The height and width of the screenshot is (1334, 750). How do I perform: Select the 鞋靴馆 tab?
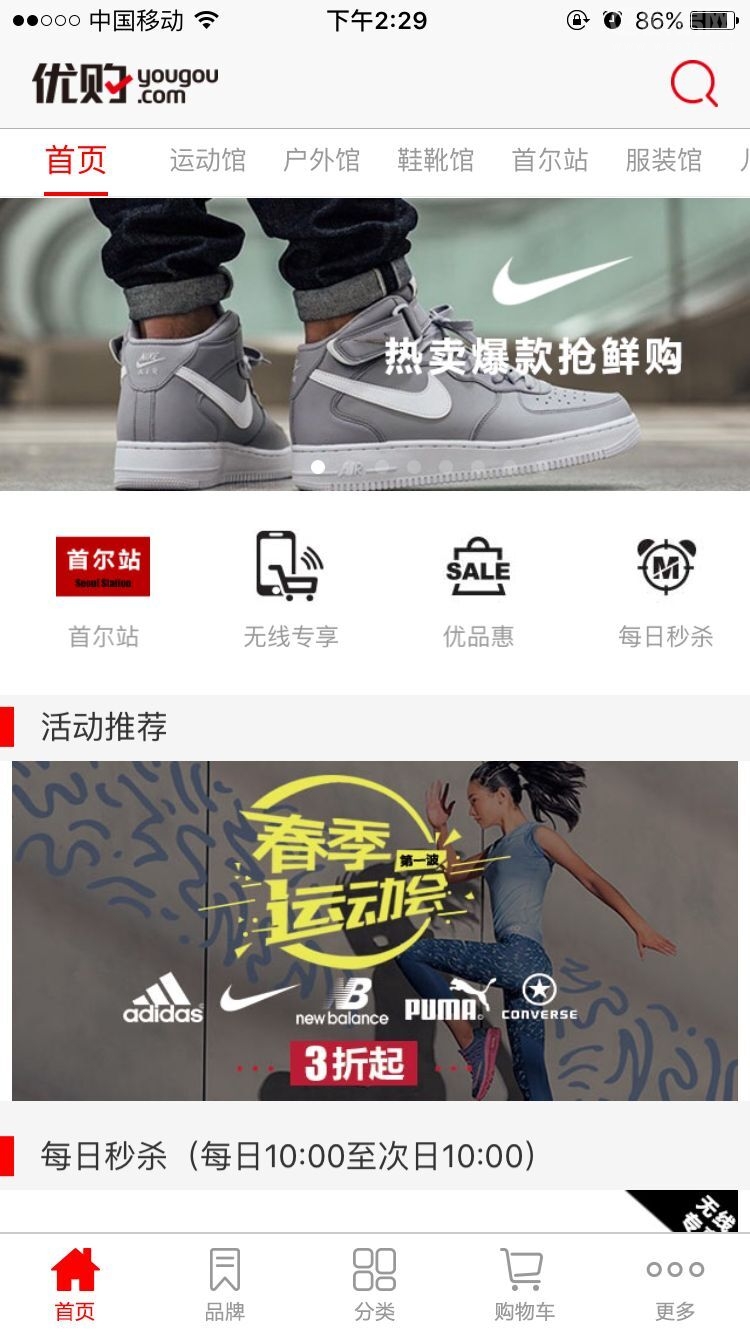coord(435,160)
